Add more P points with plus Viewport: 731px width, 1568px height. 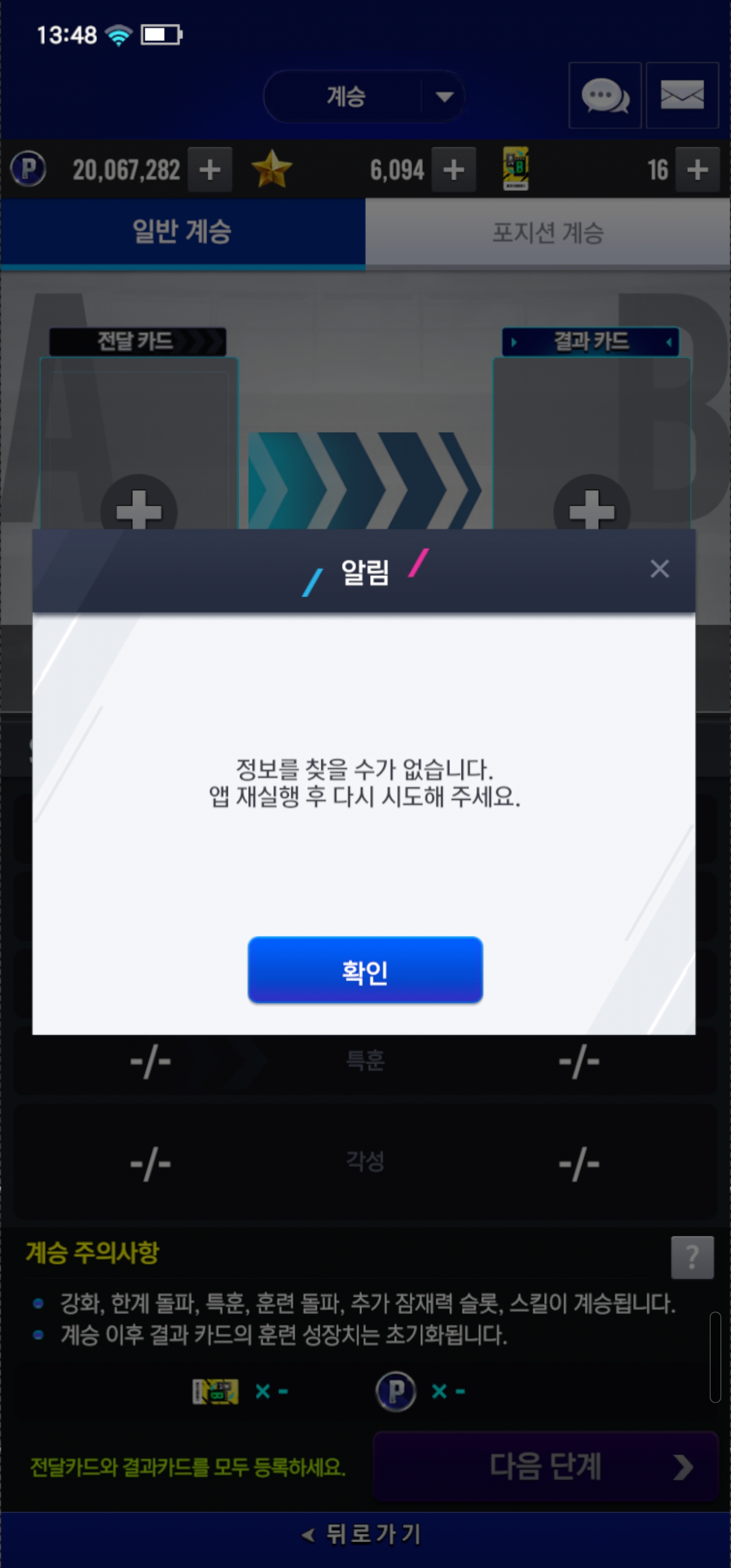click(x=210, y=170)
